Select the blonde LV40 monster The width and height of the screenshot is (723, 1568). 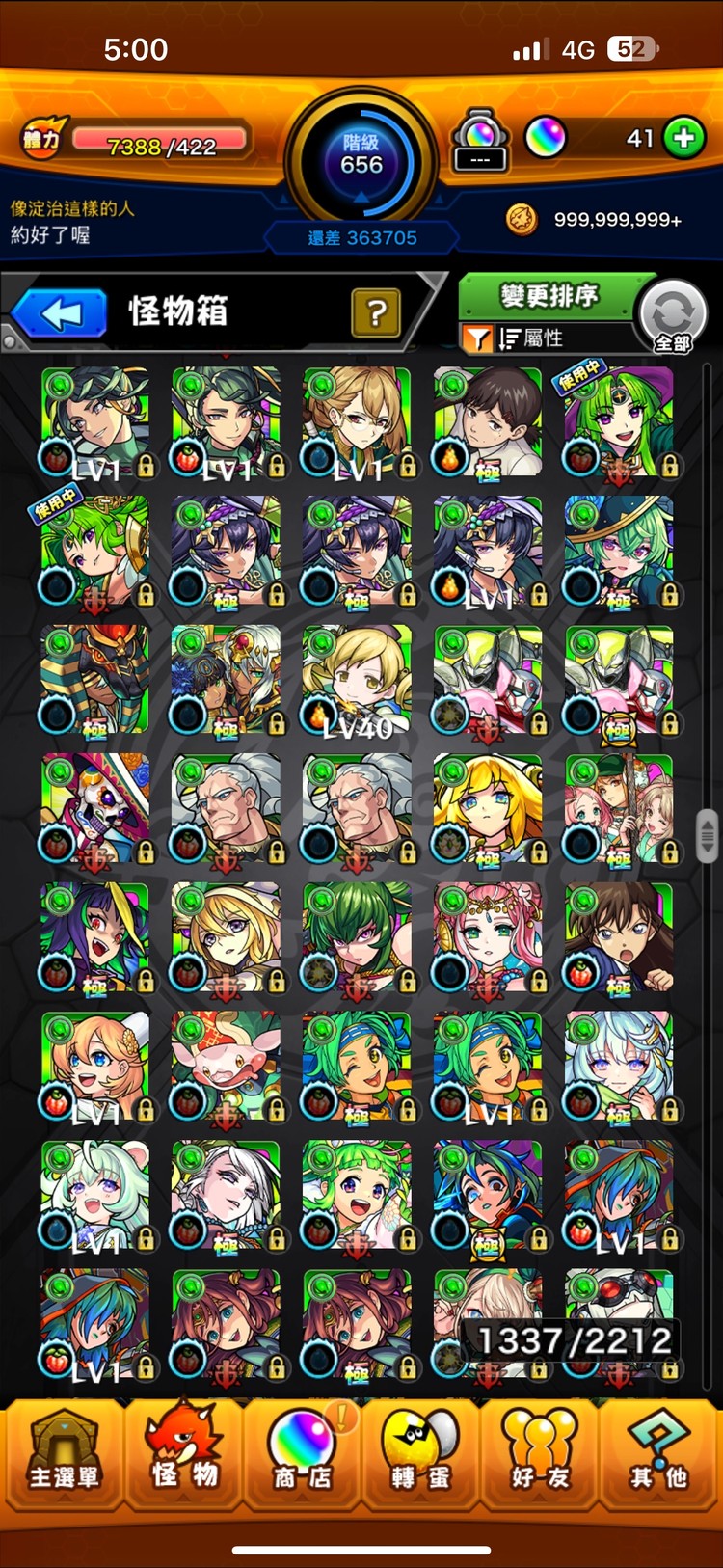(x=357, y=680)
